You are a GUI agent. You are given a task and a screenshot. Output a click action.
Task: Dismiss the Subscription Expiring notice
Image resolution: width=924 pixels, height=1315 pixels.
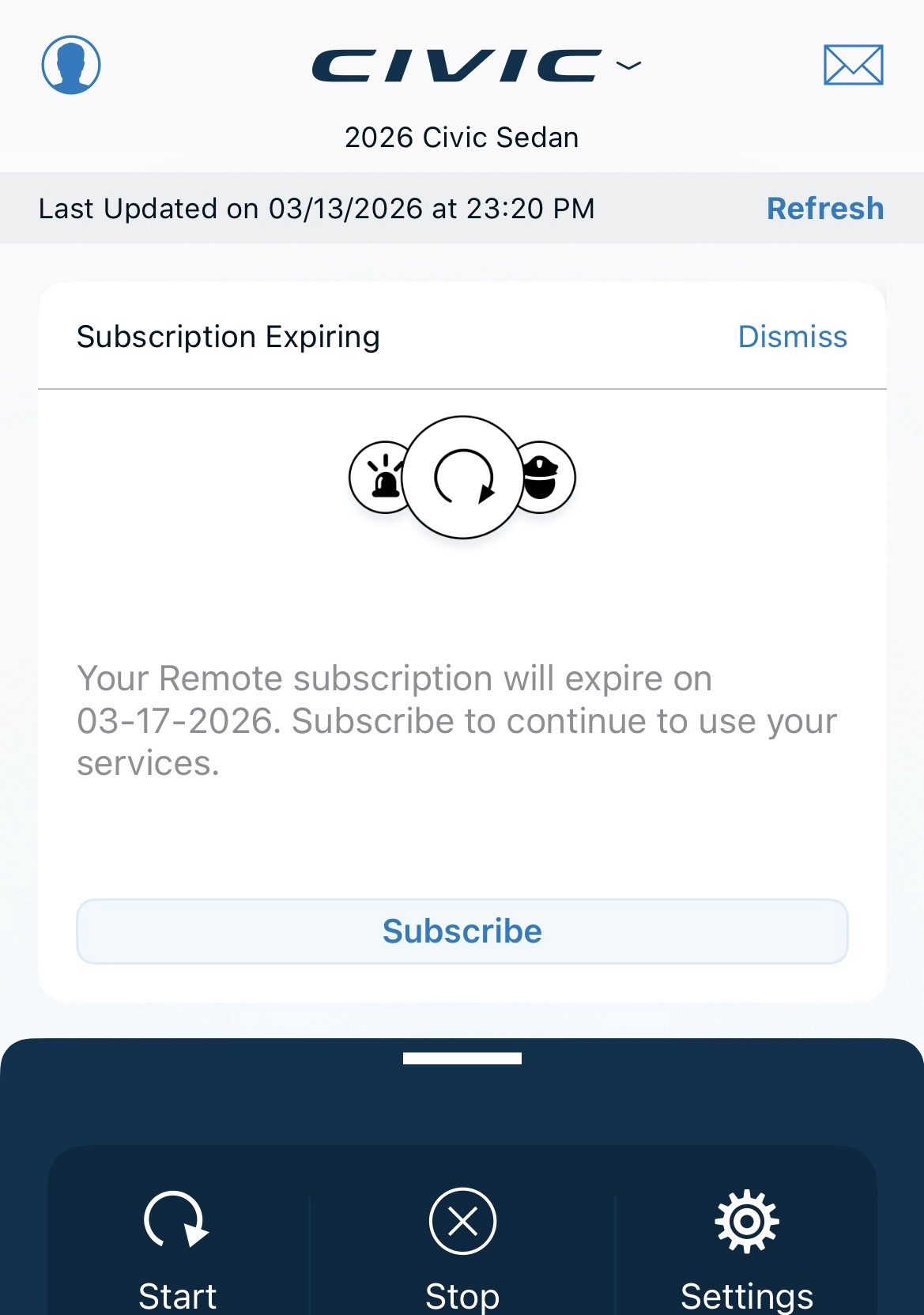tap(793, 336)
